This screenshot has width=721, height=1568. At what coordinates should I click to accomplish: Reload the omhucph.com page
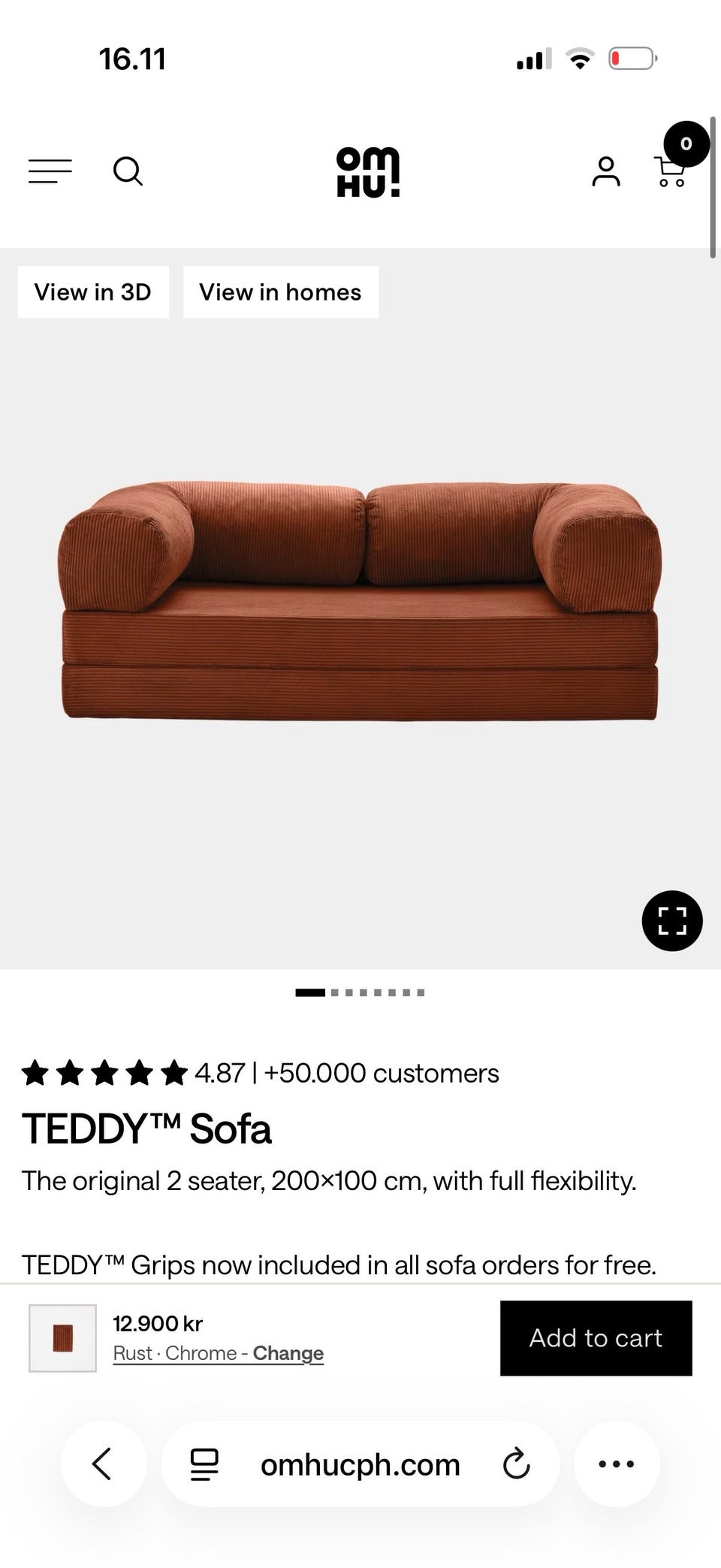516,1464
